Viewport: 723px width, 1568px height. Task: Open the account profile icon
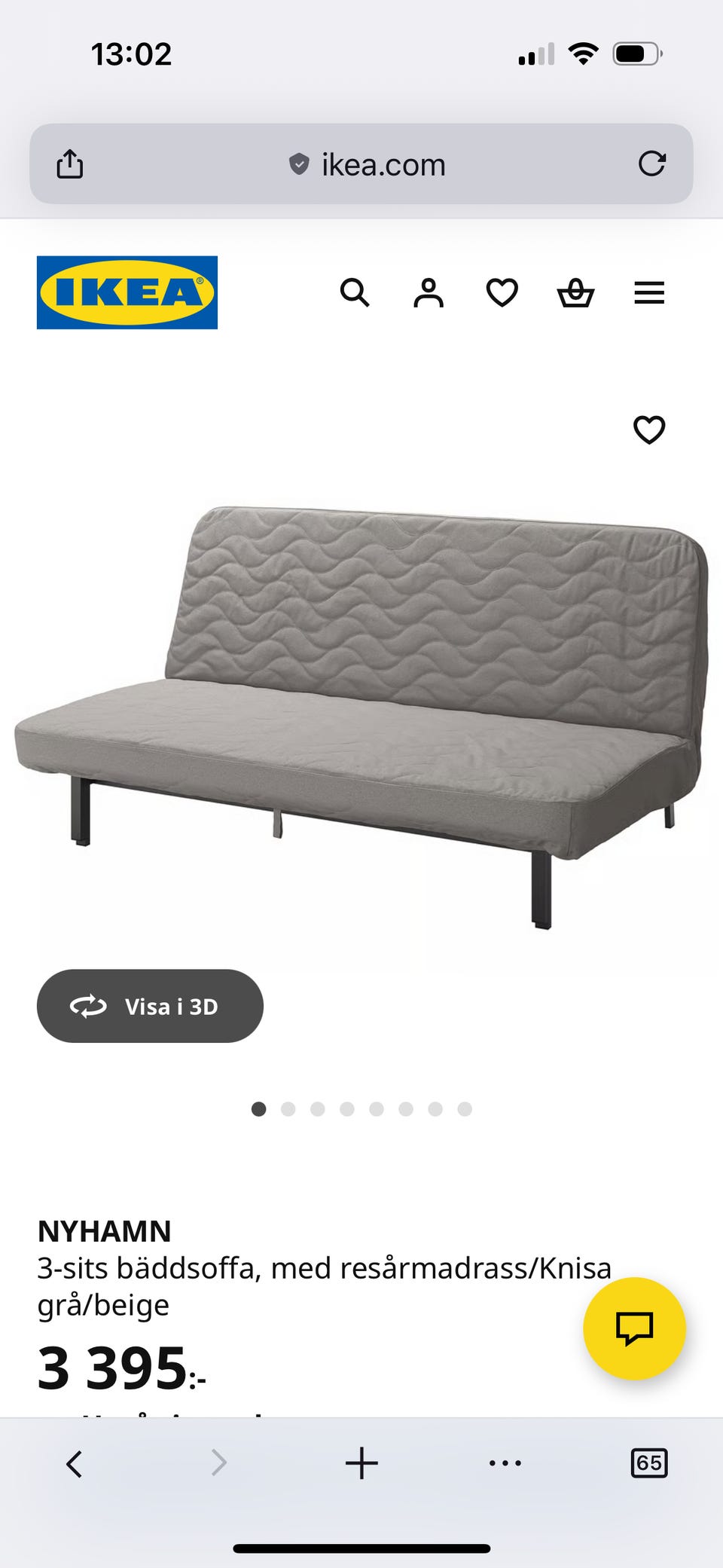[x=429, y=292]
